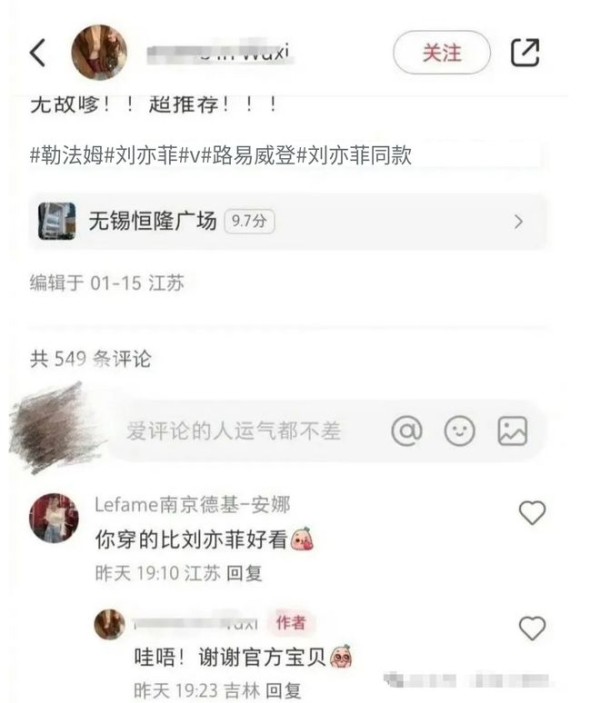The height and width of the screenshot is (703, 600).
Task: Open the emoji picker icon
Action: click(x=459, y=431)
